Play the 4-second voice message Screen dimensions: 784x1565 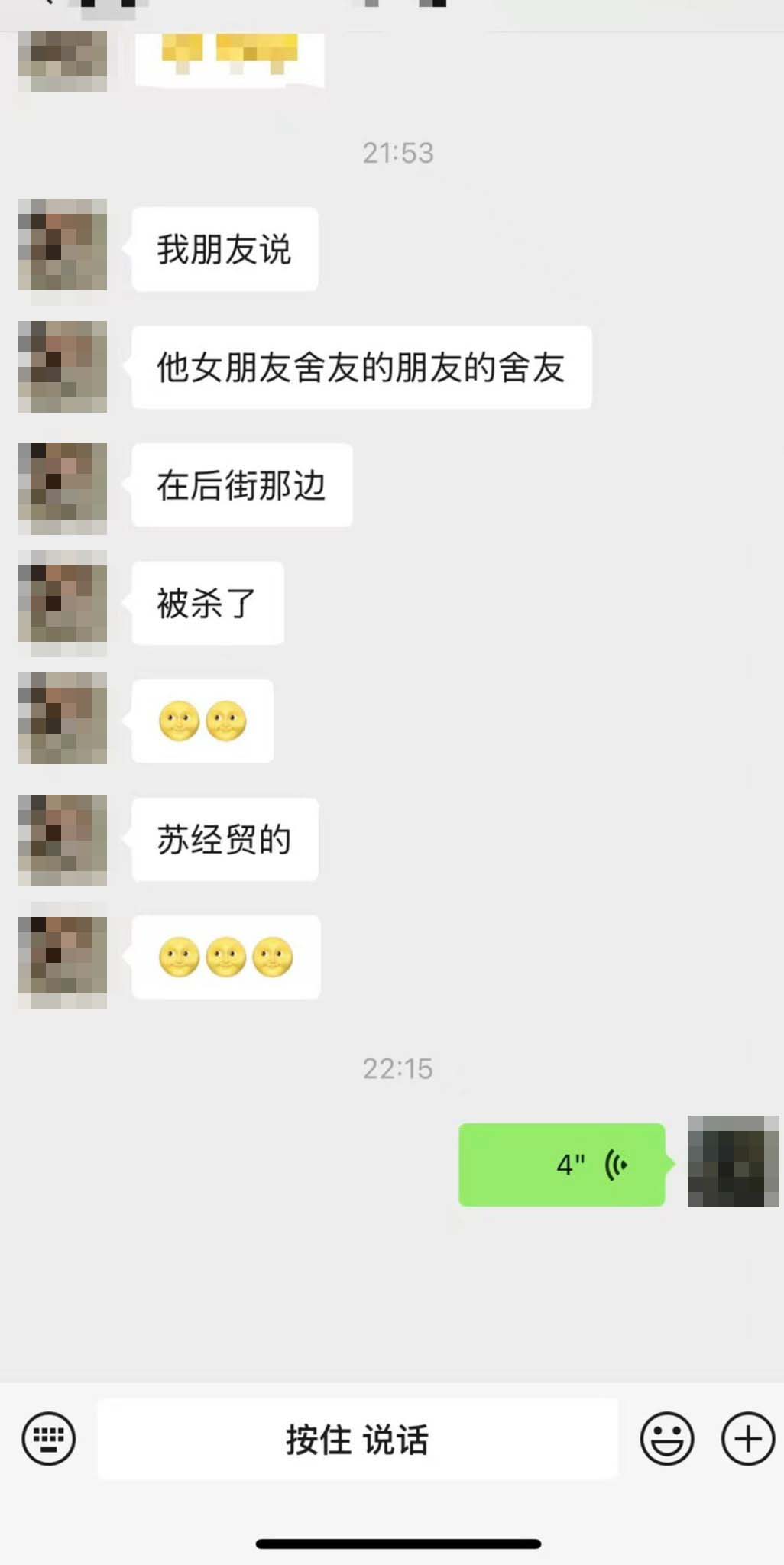pos(562,1165)
